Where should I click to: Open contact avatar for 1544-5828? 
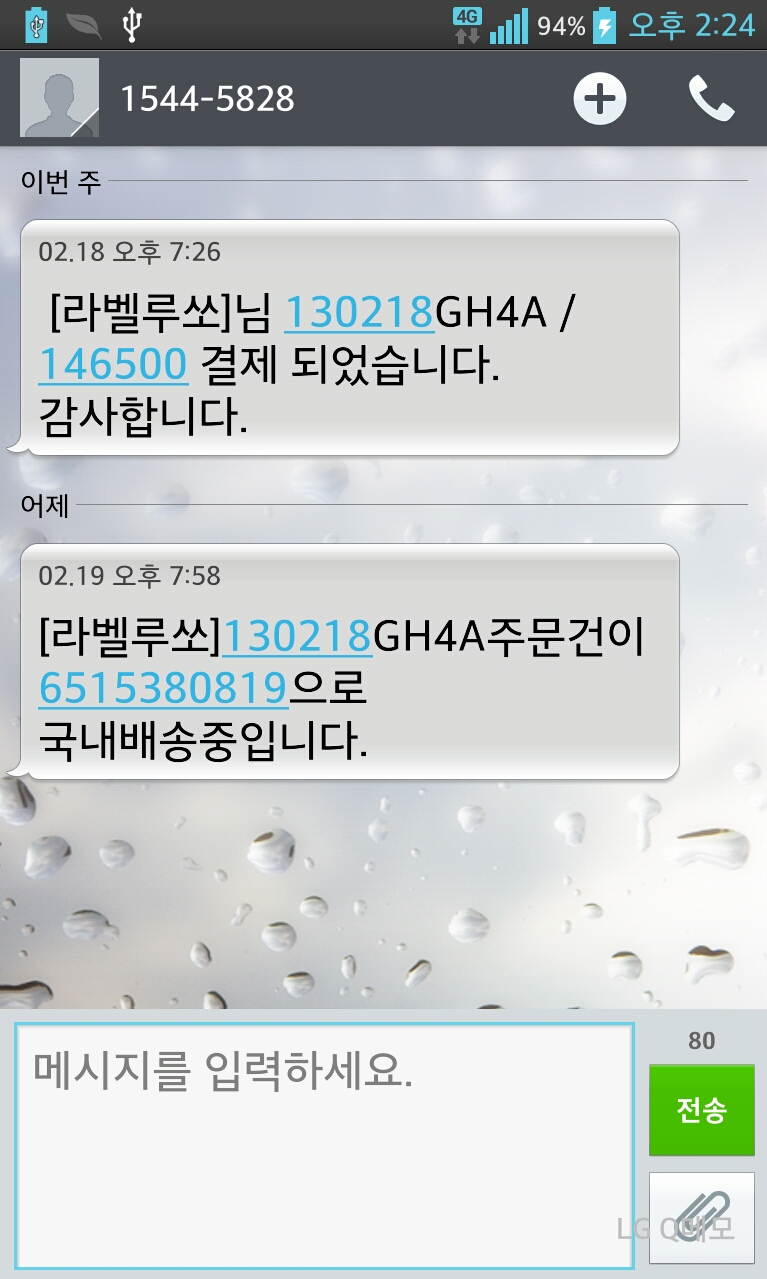coord(59,98)
